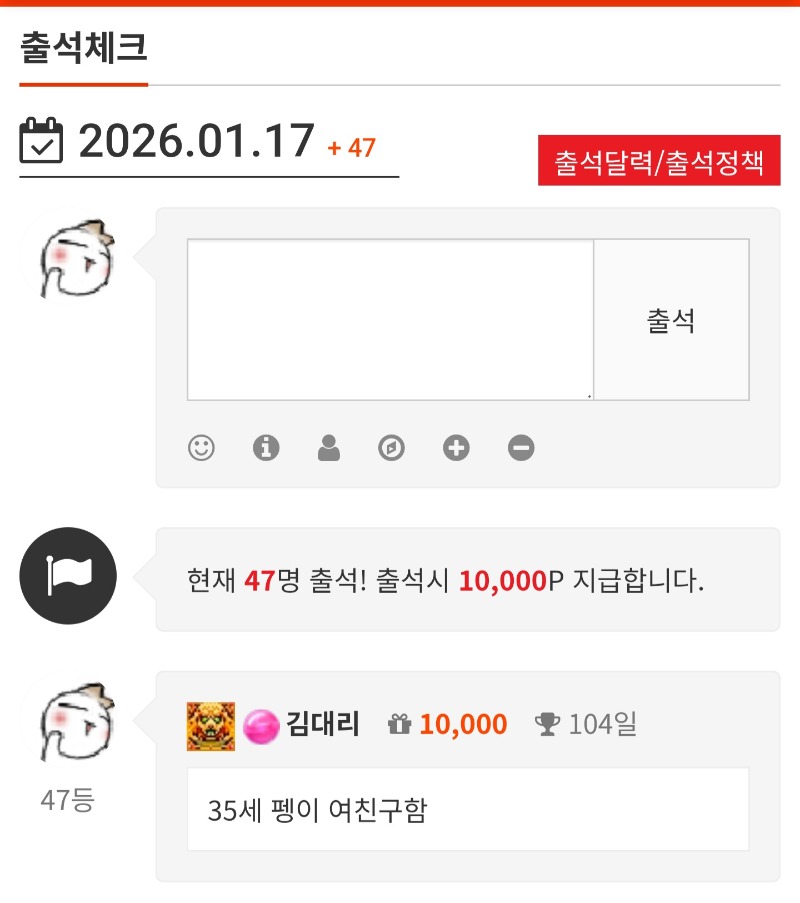Image resolution: width=800 pixels, height=903 pixels.
Task: Tap the 출석 submit button
Action: [671, 320]
